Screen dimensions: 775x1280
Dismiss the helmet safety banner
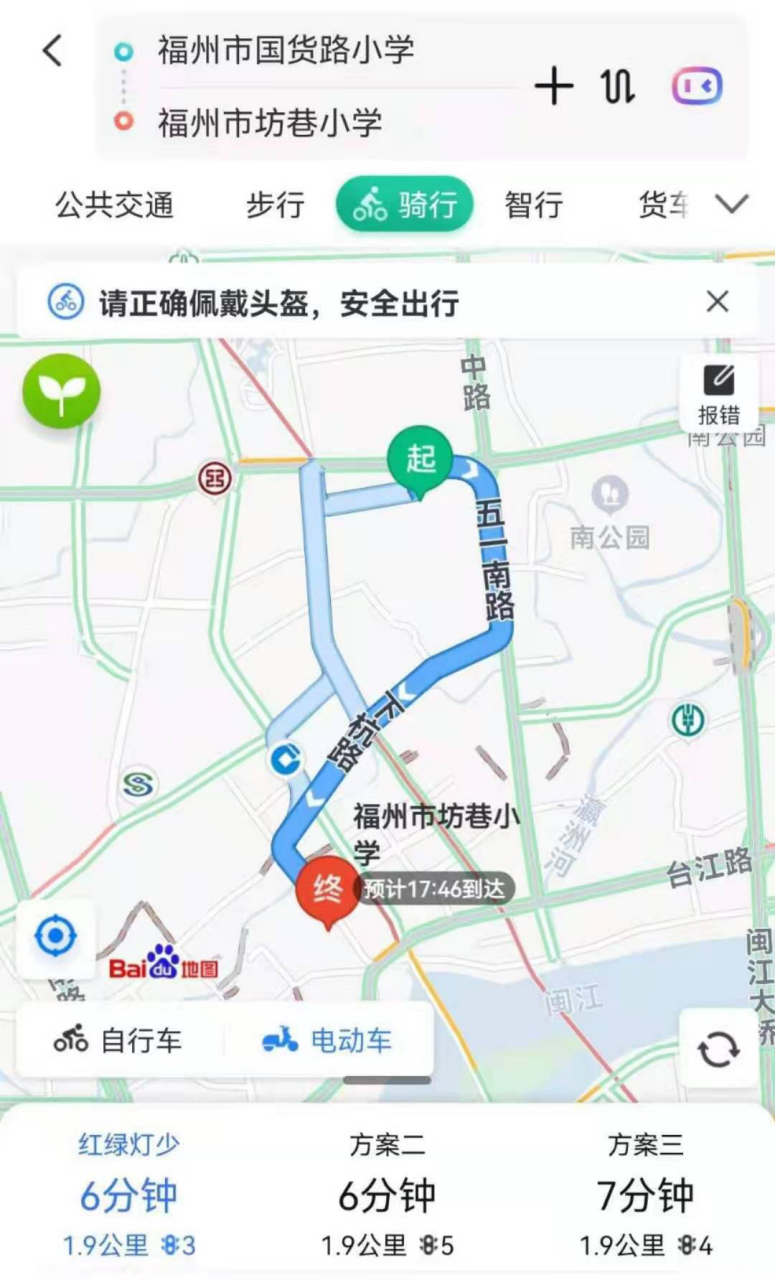click(717, 302)
